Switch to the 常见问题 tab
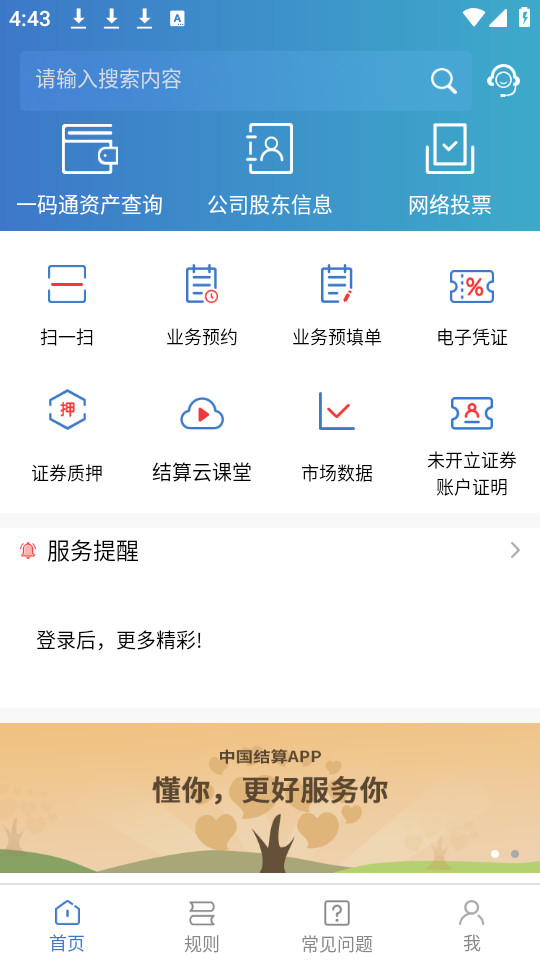The width and height of the screenshot is (540, 960). [x=337, y=926]
